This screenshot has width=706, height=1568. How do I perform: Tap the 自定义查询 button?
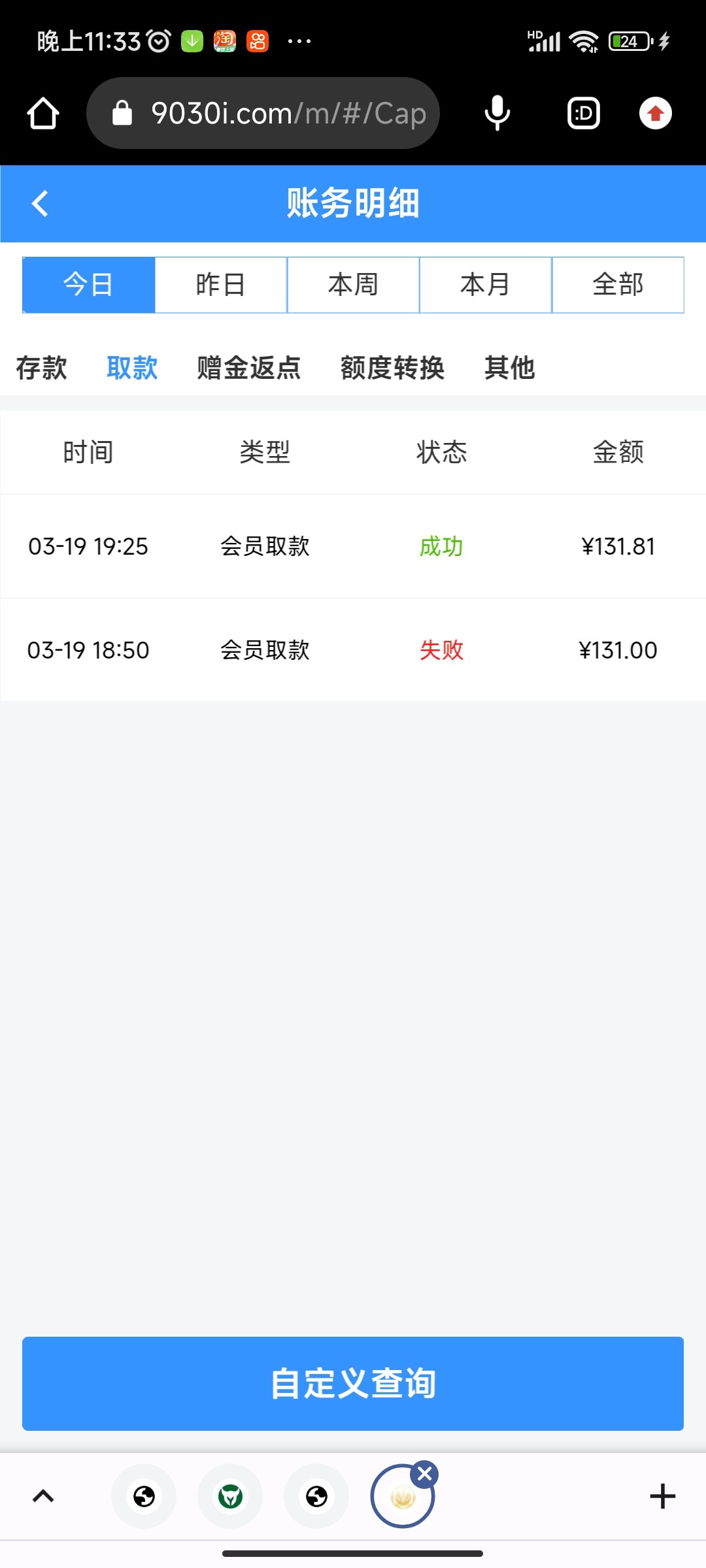(353, 1384)
